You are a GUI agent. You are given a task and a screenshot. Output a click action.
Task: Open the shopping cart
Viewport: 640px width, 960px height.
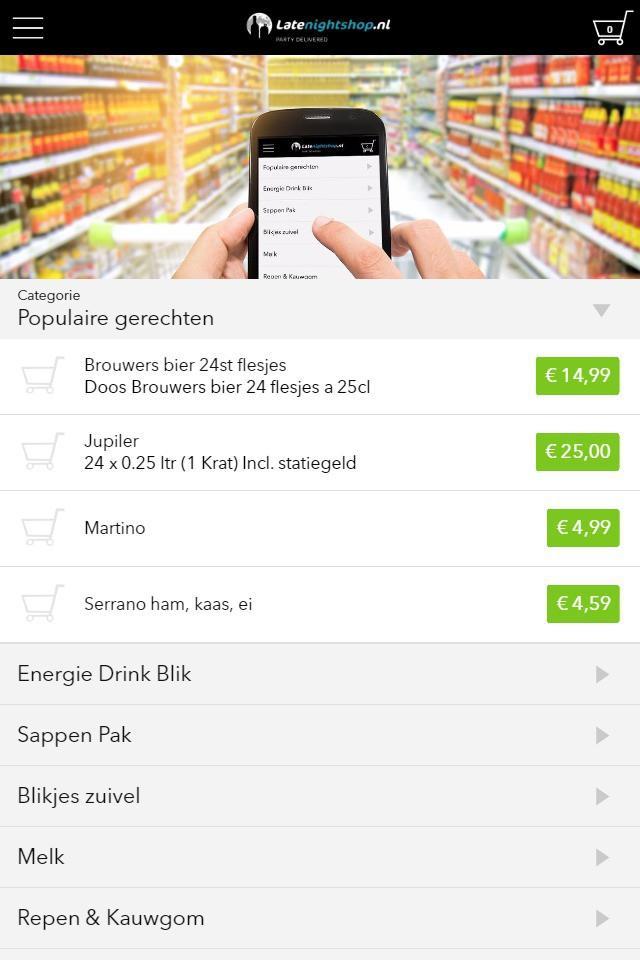tap(611, 28)
